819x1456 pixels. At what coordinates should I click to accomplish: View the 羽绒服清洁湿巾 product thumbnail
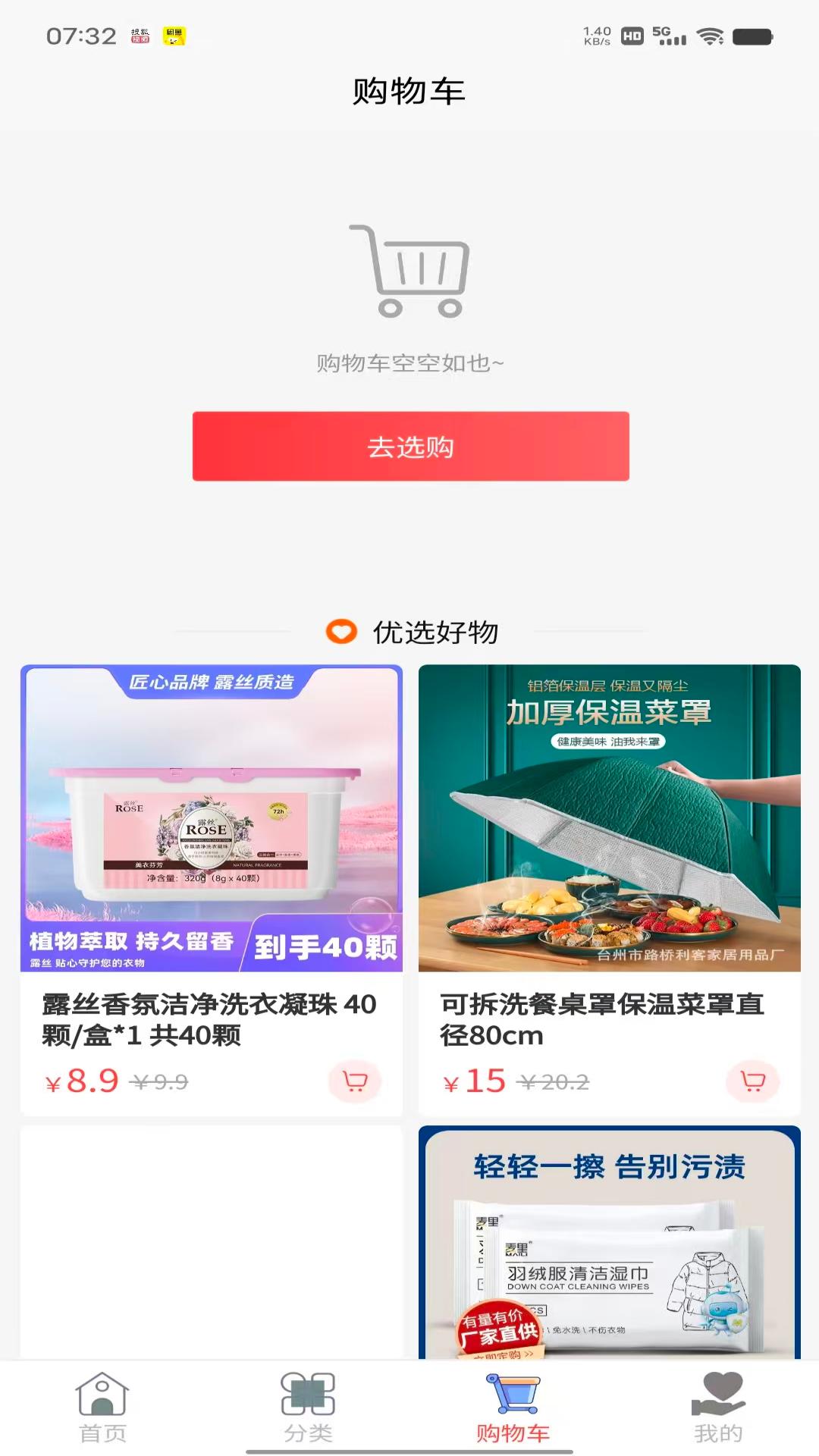607,1251
